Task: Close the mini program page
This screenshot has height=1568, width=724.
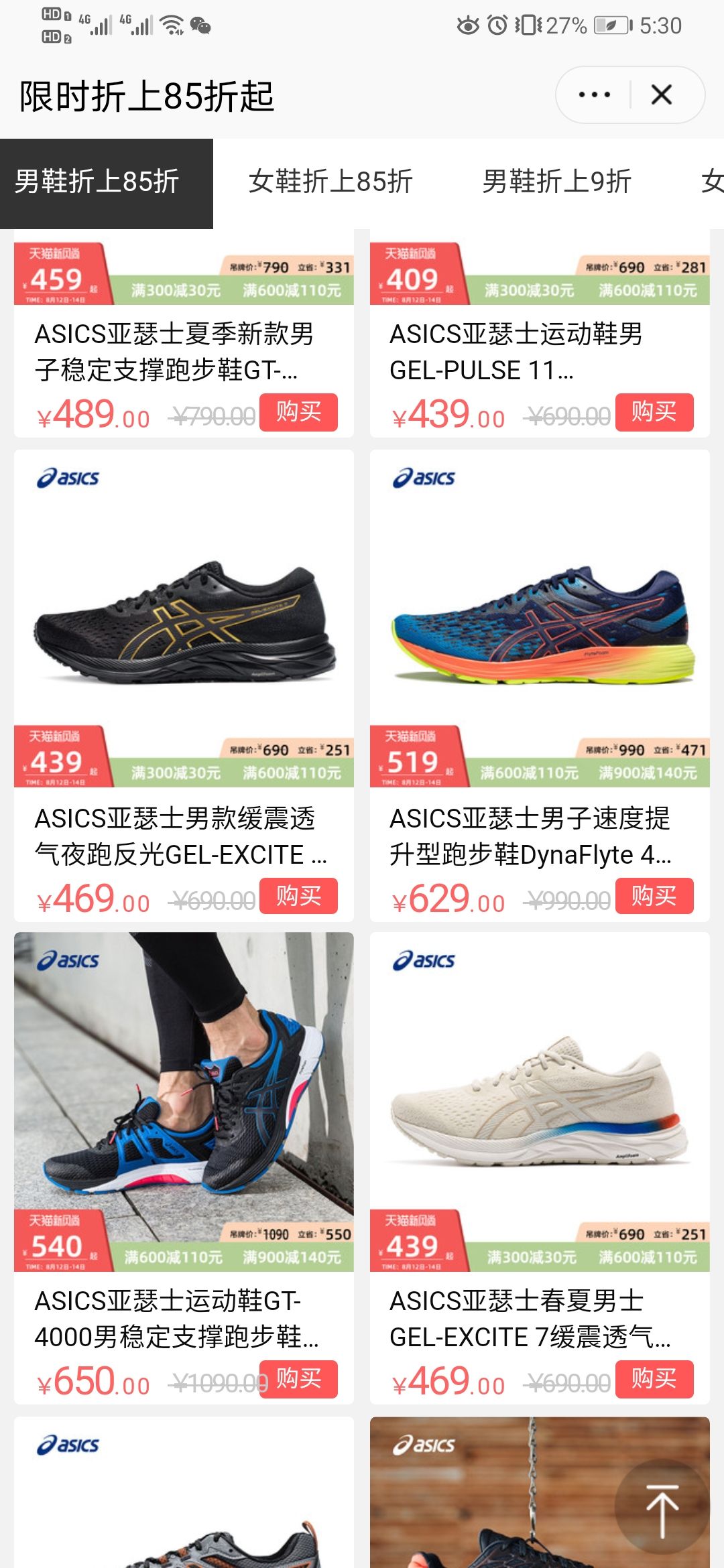Action: pos(662,94)
